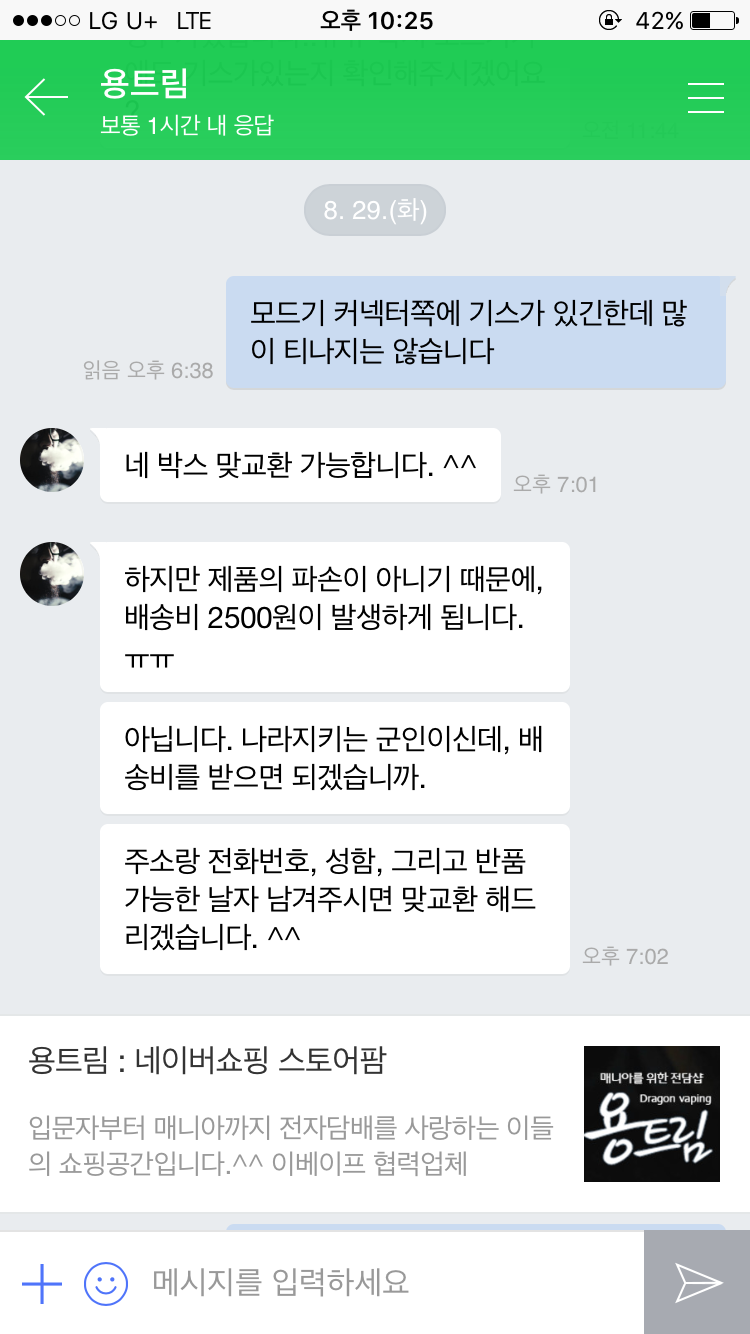The width and height of the screenshot is (750, 1334).
Task: Send the message with the arrow button
Action: [x=697, y=1283]
